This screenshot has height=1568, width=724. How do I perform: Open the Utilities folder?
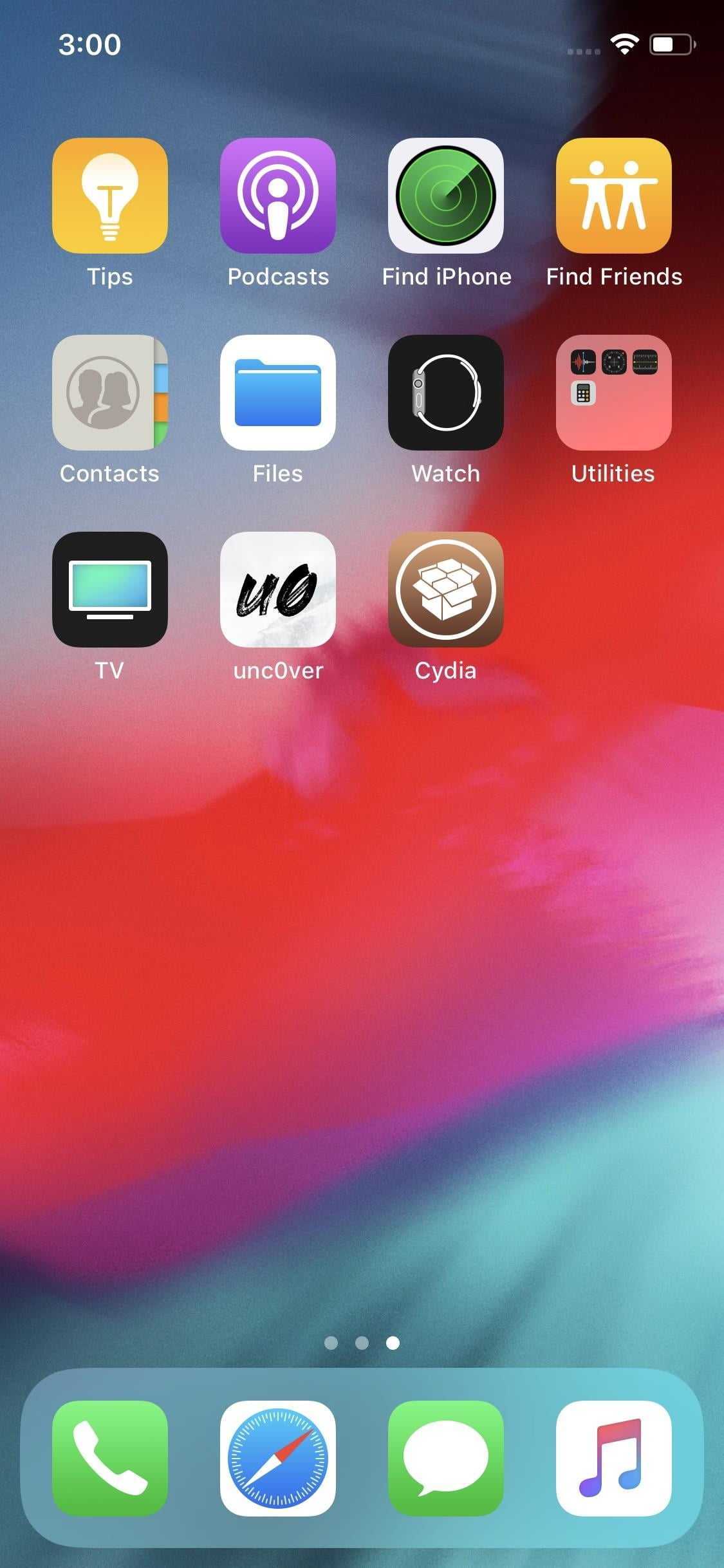(614, 393)
